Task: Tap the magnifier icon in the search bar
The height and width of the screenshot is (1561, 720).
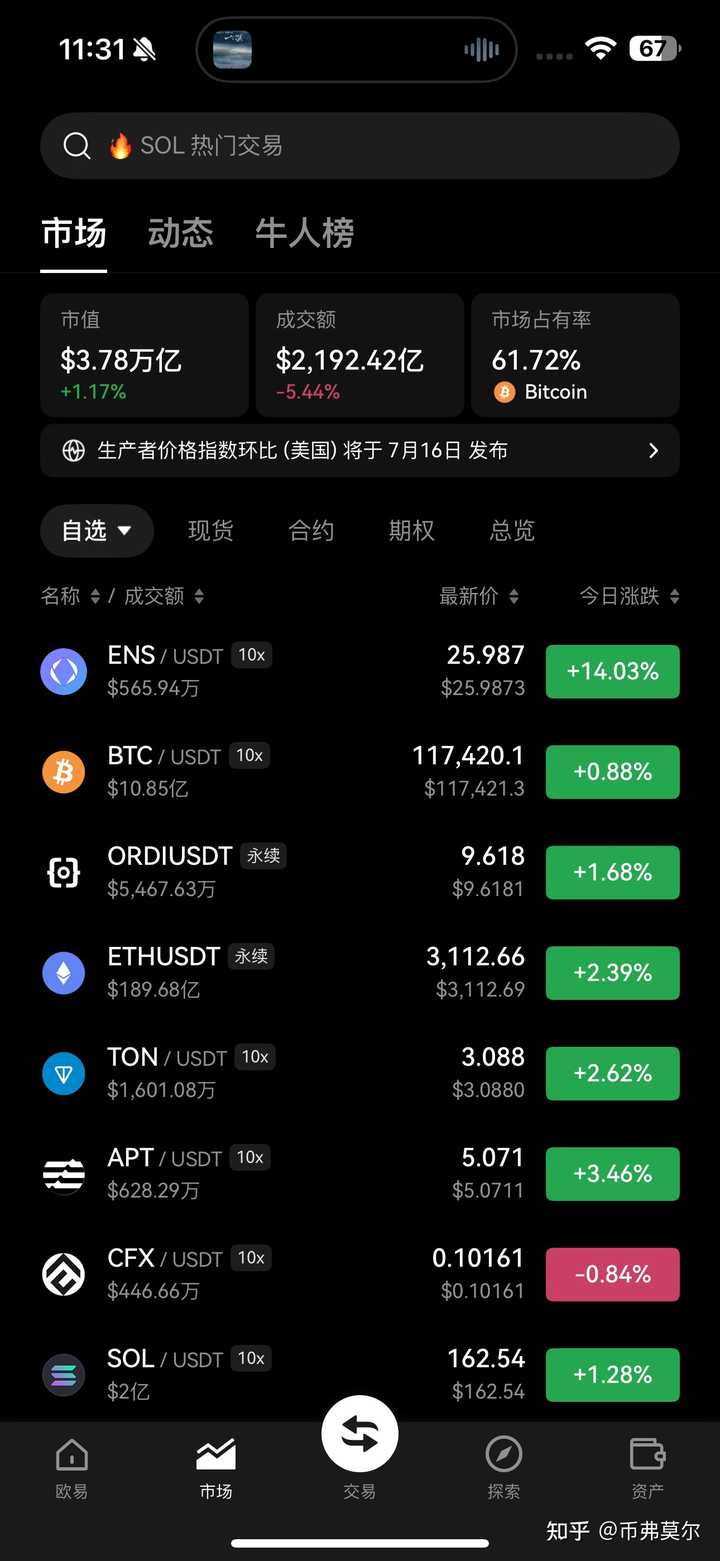Action: 76,145
